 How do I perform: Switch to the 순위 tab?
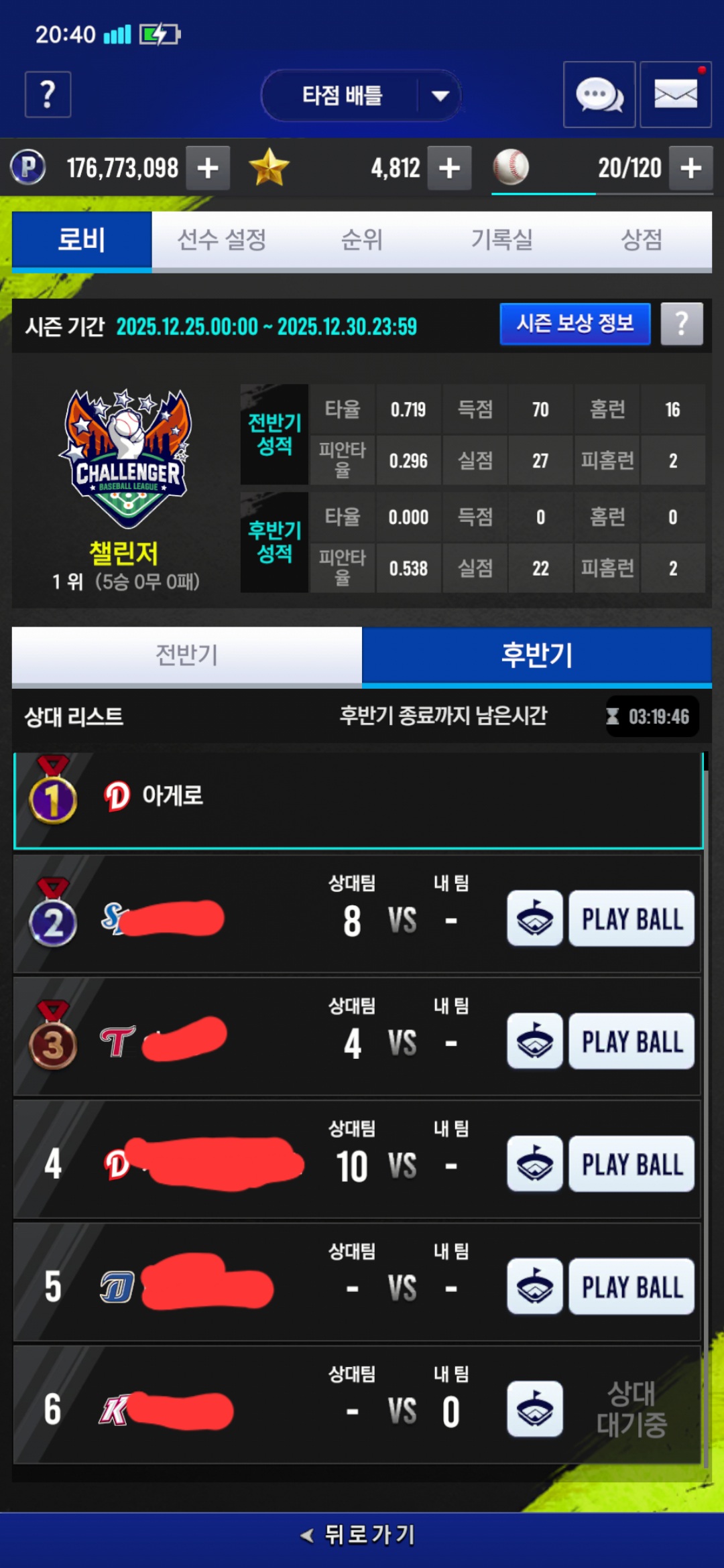click(x=362, y=240)
